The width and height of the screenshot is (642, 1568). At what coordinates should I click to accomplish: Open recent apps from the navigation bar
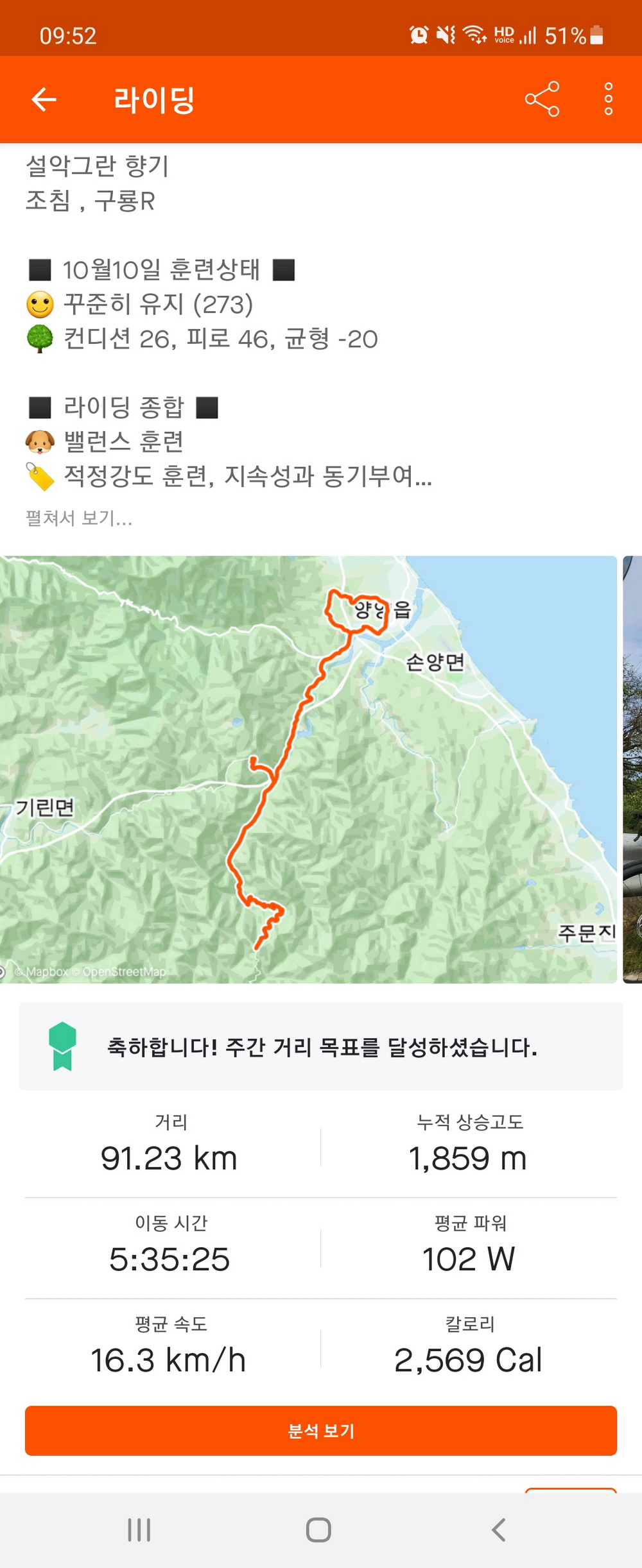point(139,1530)
